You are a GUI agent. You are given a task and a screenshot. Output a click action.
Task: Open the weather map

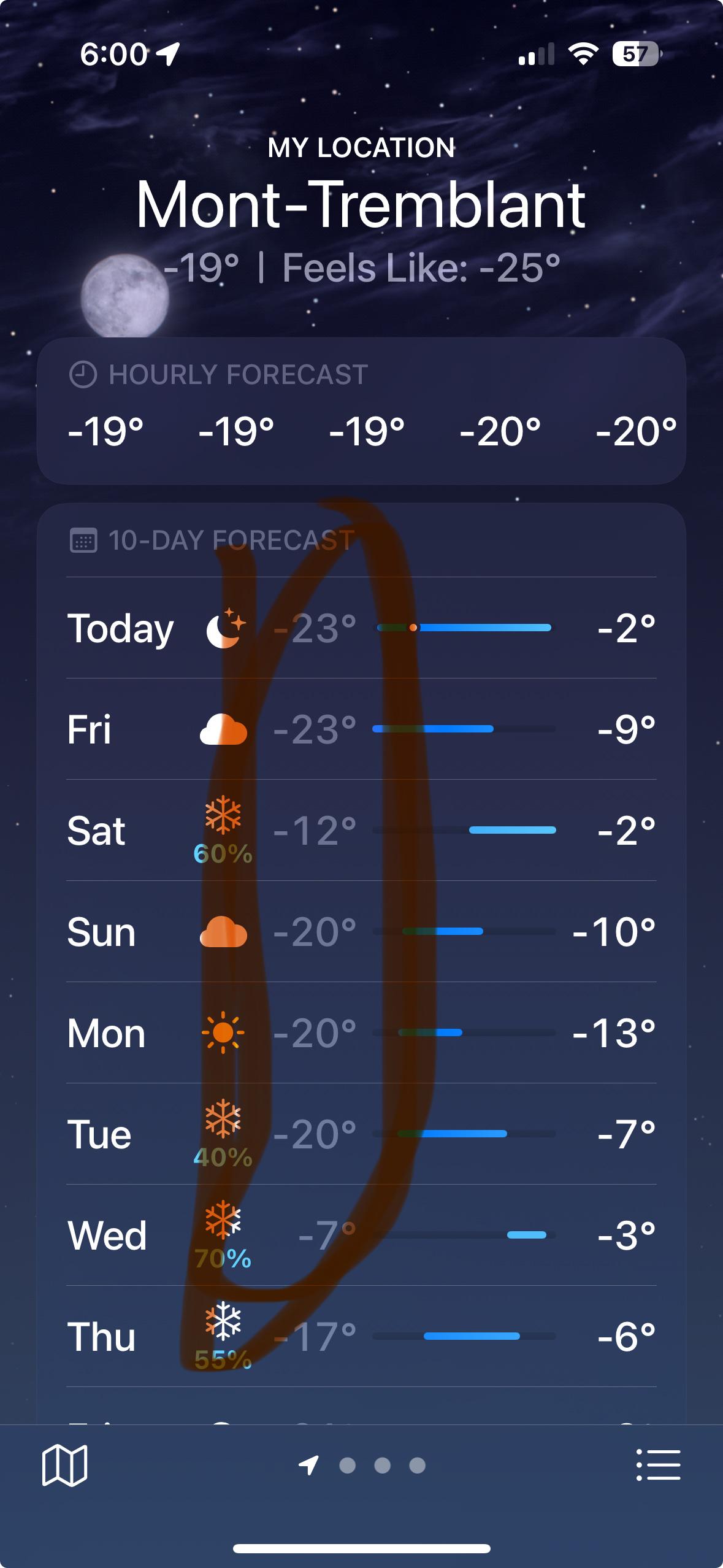(x=64, y=1465)
